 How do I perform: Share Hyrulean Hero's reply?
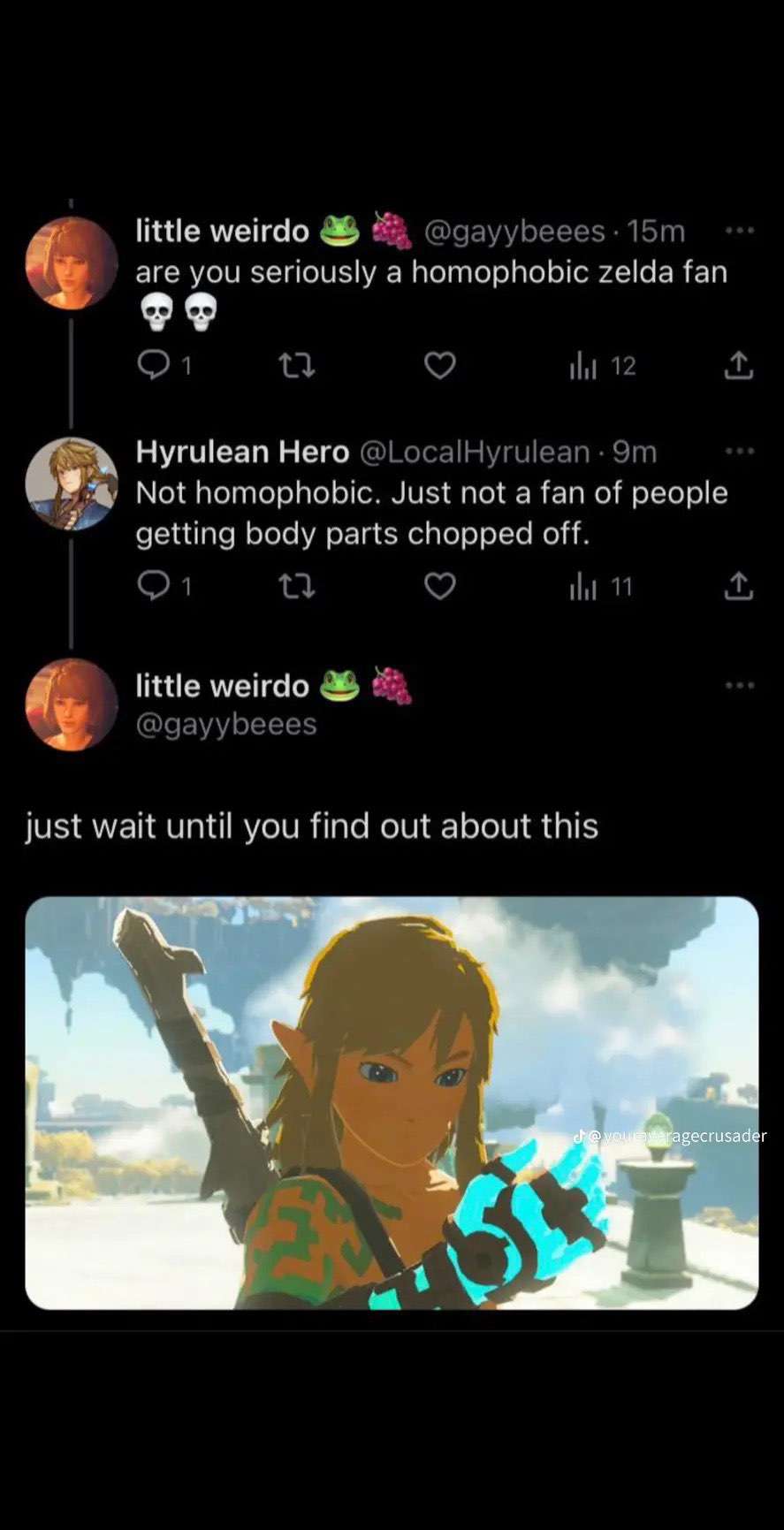click(738, 586)
